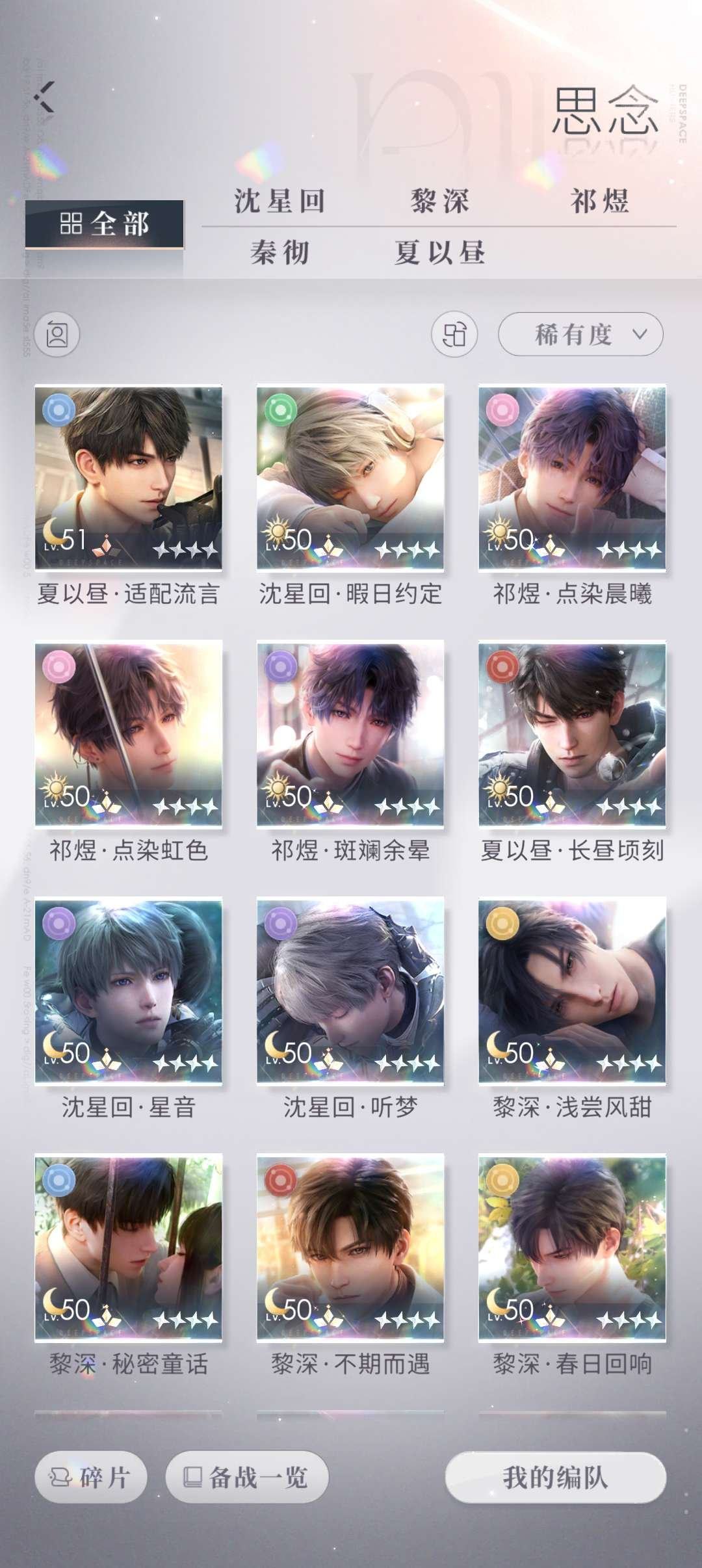Open the card 祁煜·点染晨曦

pyautogui.click(x=572, y=478)
